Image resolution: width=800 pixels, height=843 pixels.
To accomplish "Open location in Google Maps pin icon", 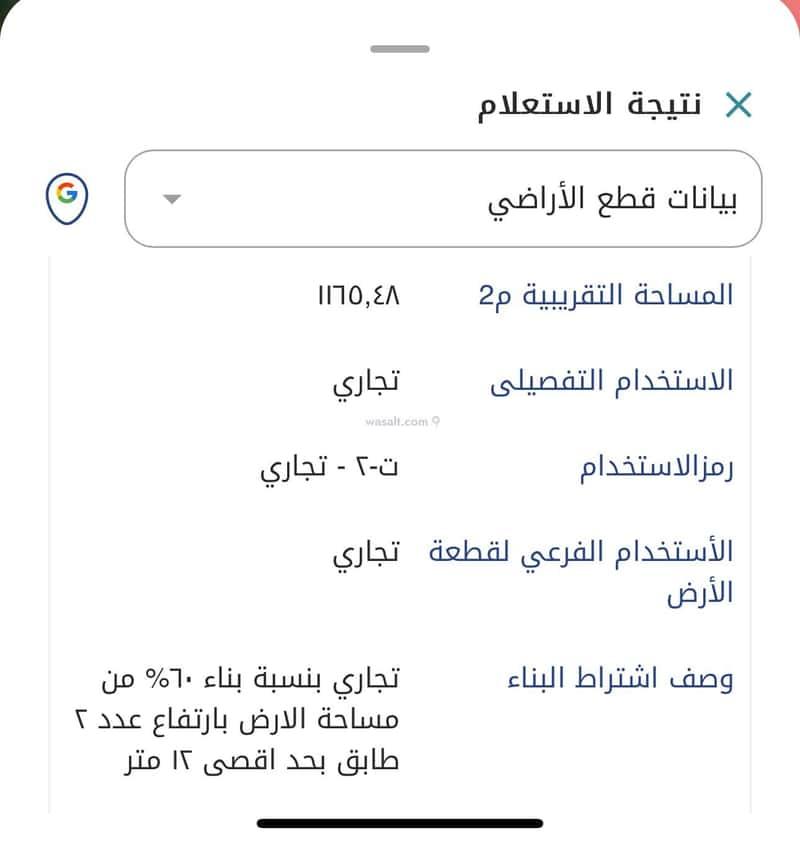I will coord(67,197).
